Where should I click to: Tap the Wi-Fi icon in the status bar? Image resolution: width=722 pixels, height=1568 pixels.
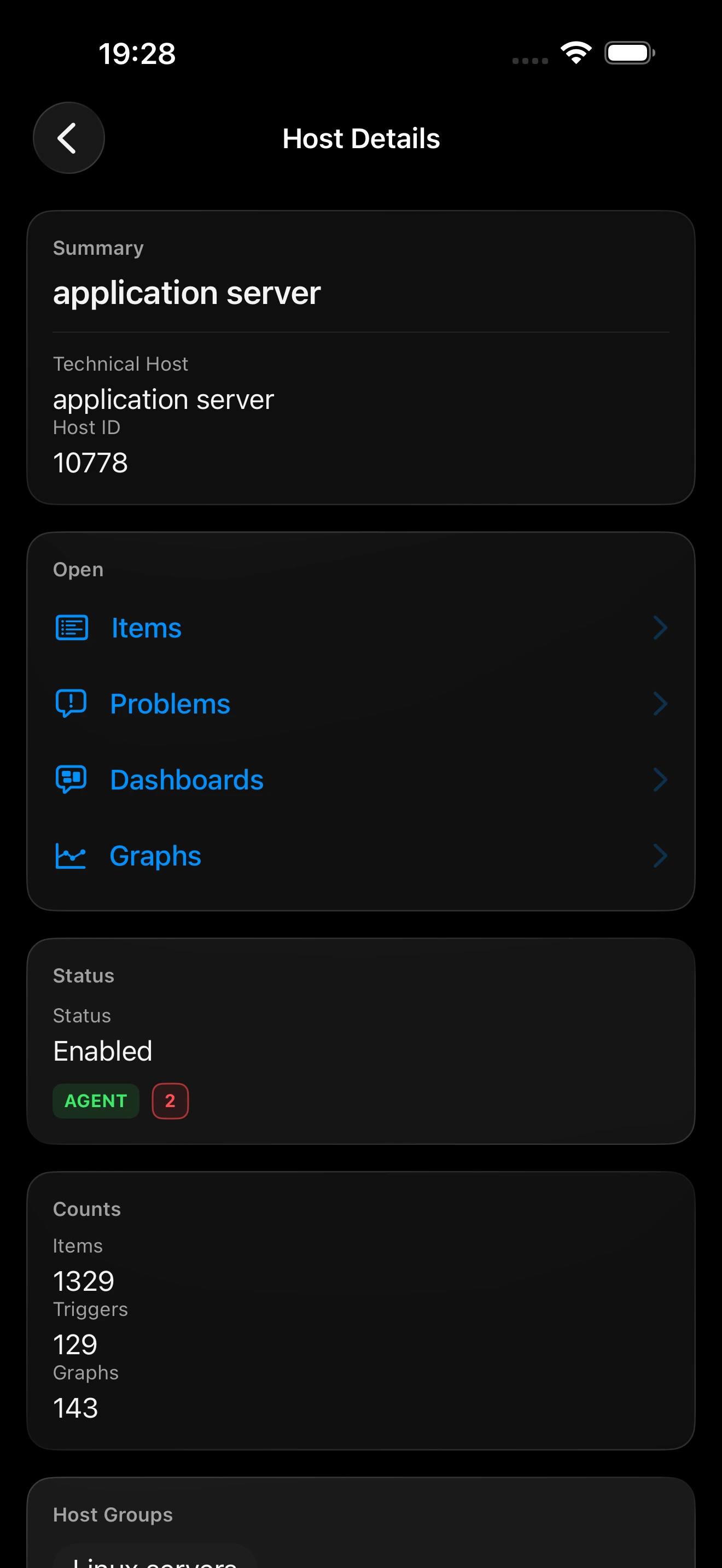(x=575, y=53)
